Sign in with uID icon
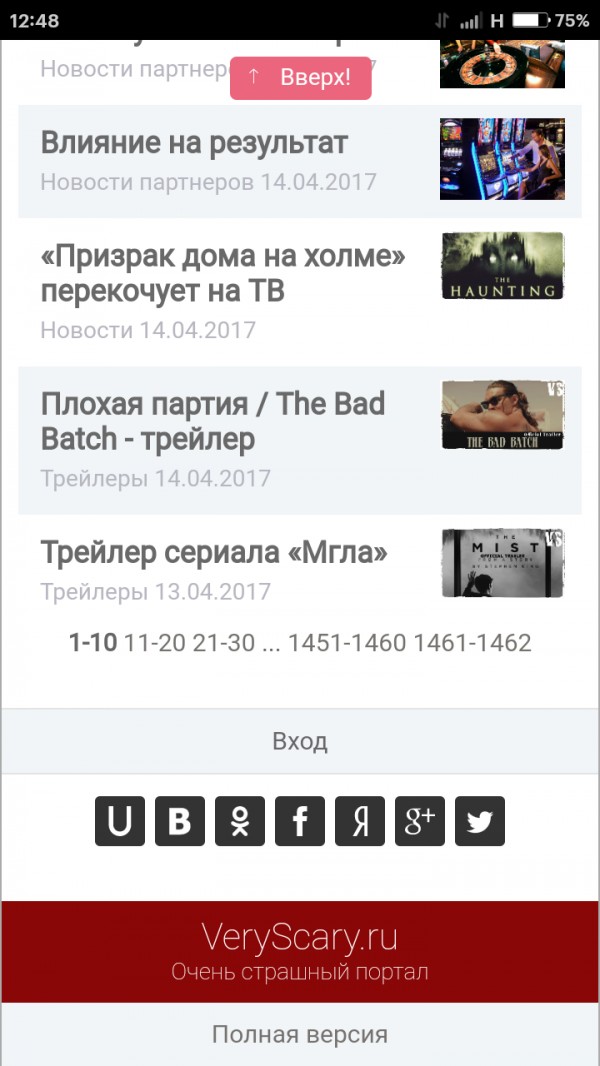Viewport: 600px width, 1066px height. pyautogui.click(x=120, y=822)
